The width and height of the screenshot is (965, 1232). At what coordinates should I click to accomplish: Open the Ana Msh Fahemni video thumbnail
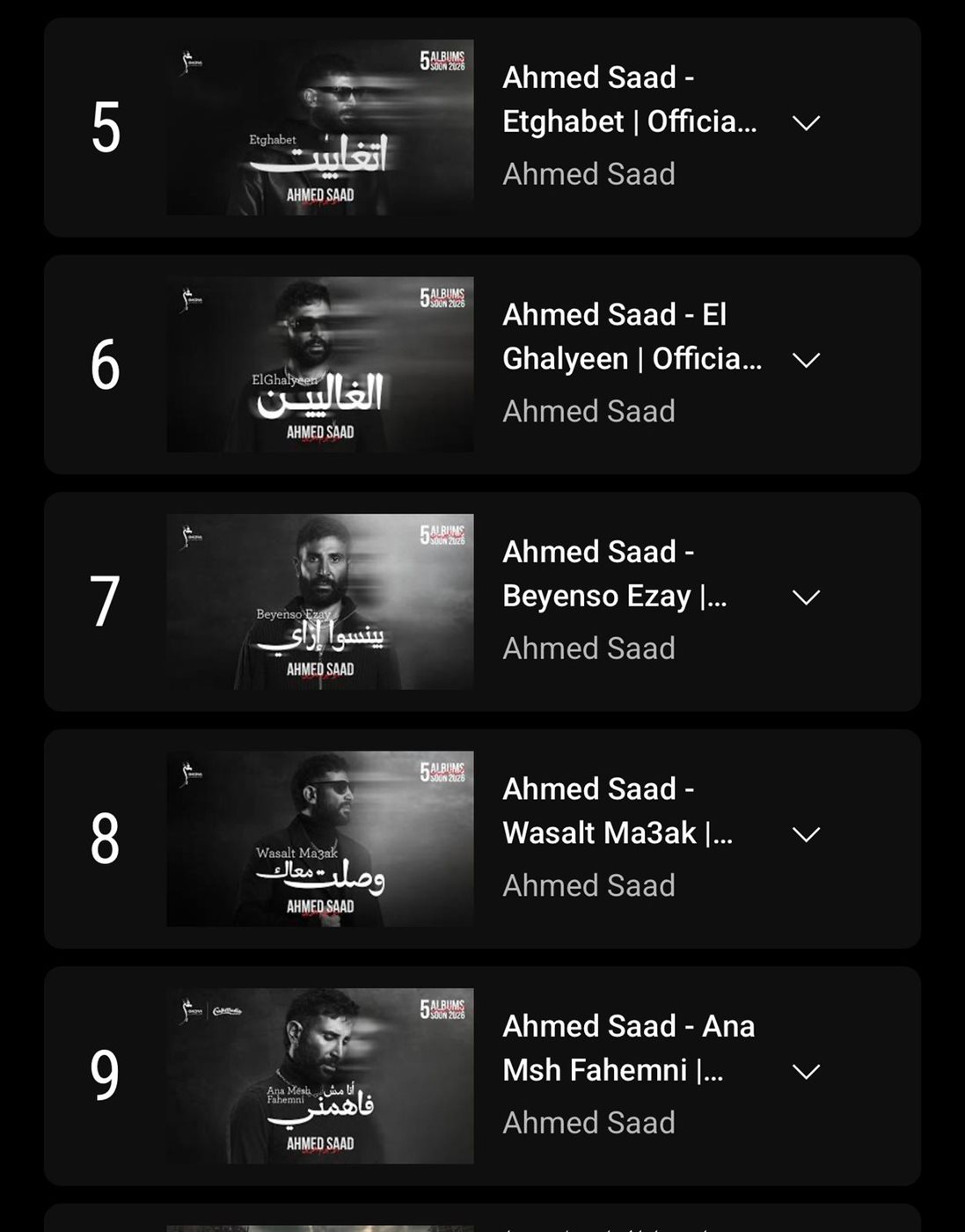click(x=320, y=1075)
